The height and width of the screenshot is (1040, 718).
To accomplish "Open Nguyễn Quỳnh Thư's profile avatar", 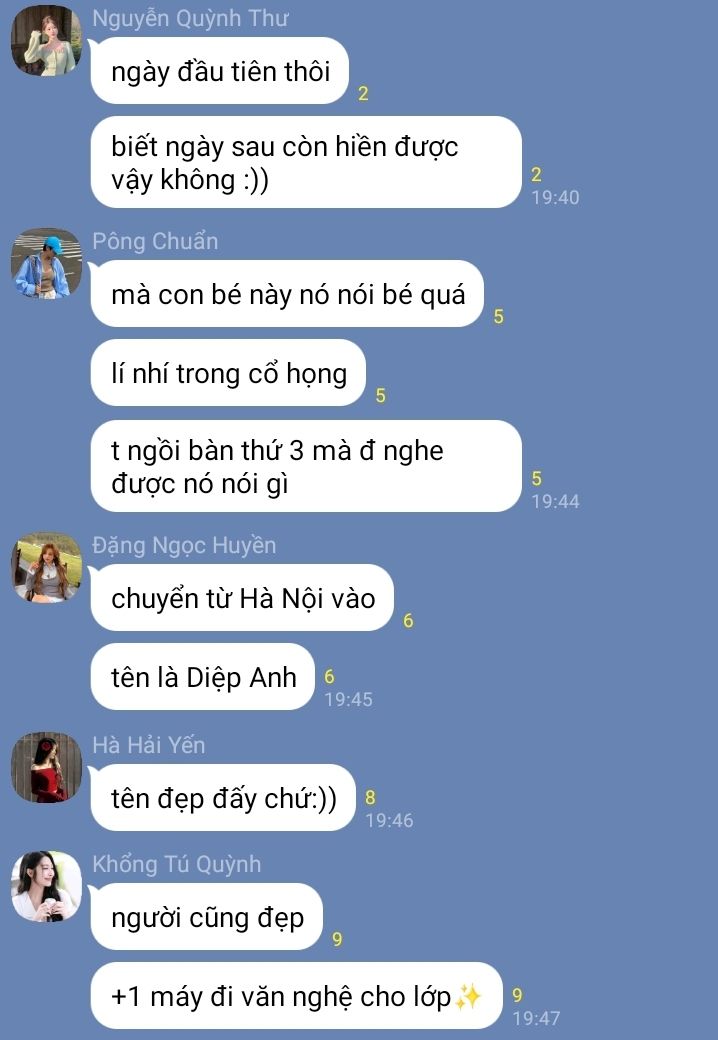I will [46, 40].
